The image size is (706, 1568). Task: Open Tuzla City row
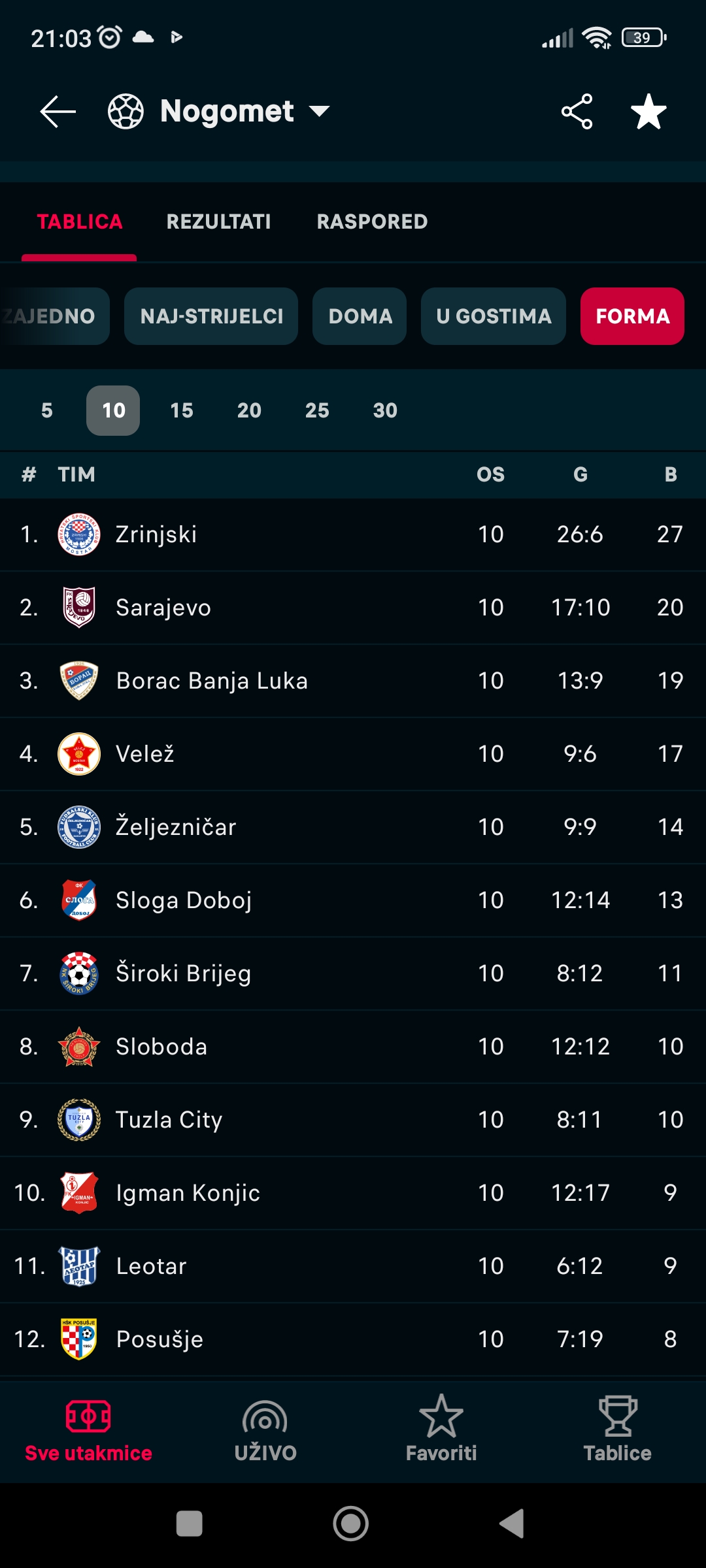tap(353, 1120)
